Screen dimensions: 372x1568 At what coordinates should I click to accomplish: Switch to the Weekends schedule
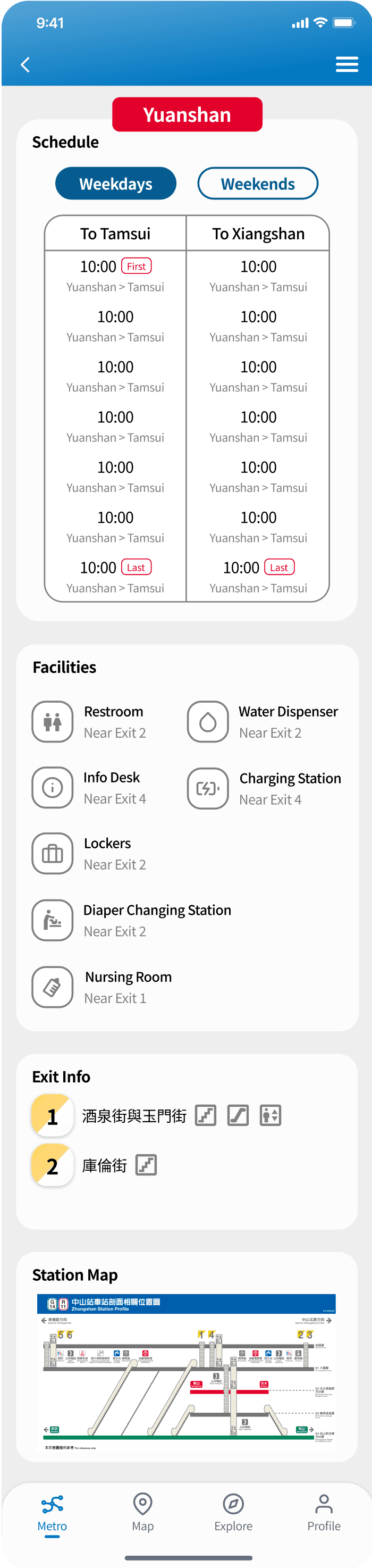[x=258, y=184]
